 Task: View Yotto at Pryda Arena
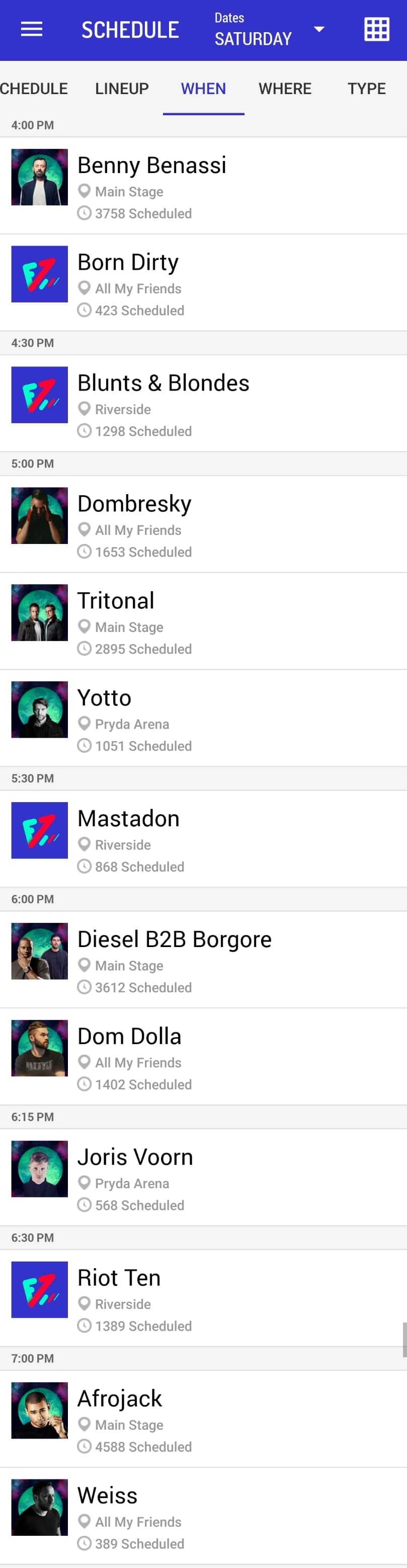(203, 718)
